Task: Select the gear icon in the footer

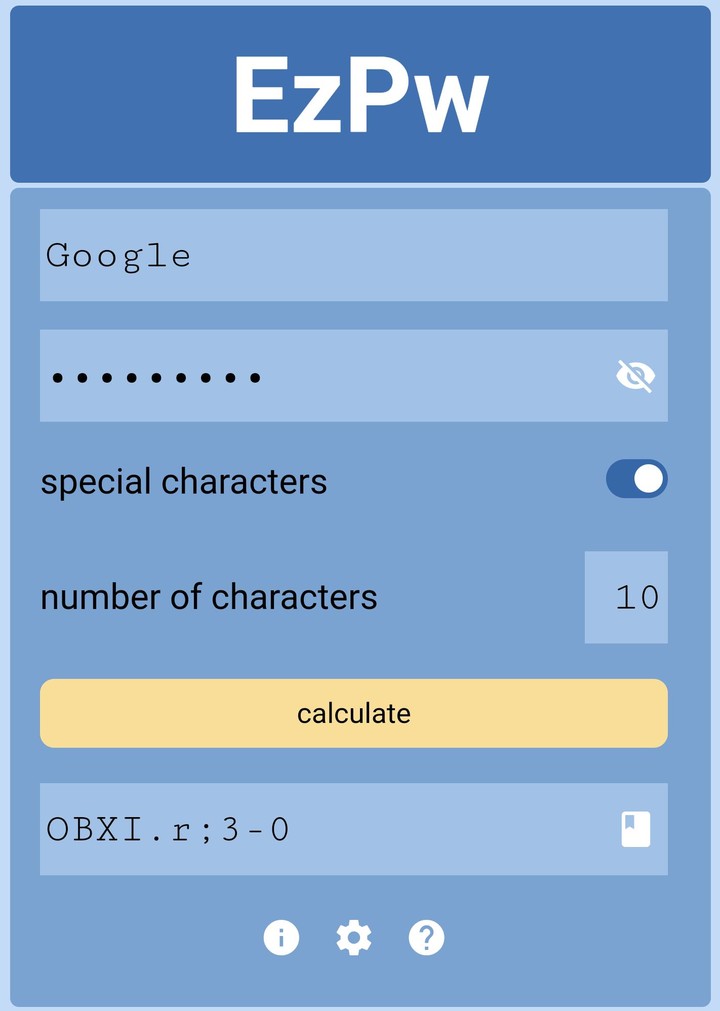Action: (x=353, y=938)
